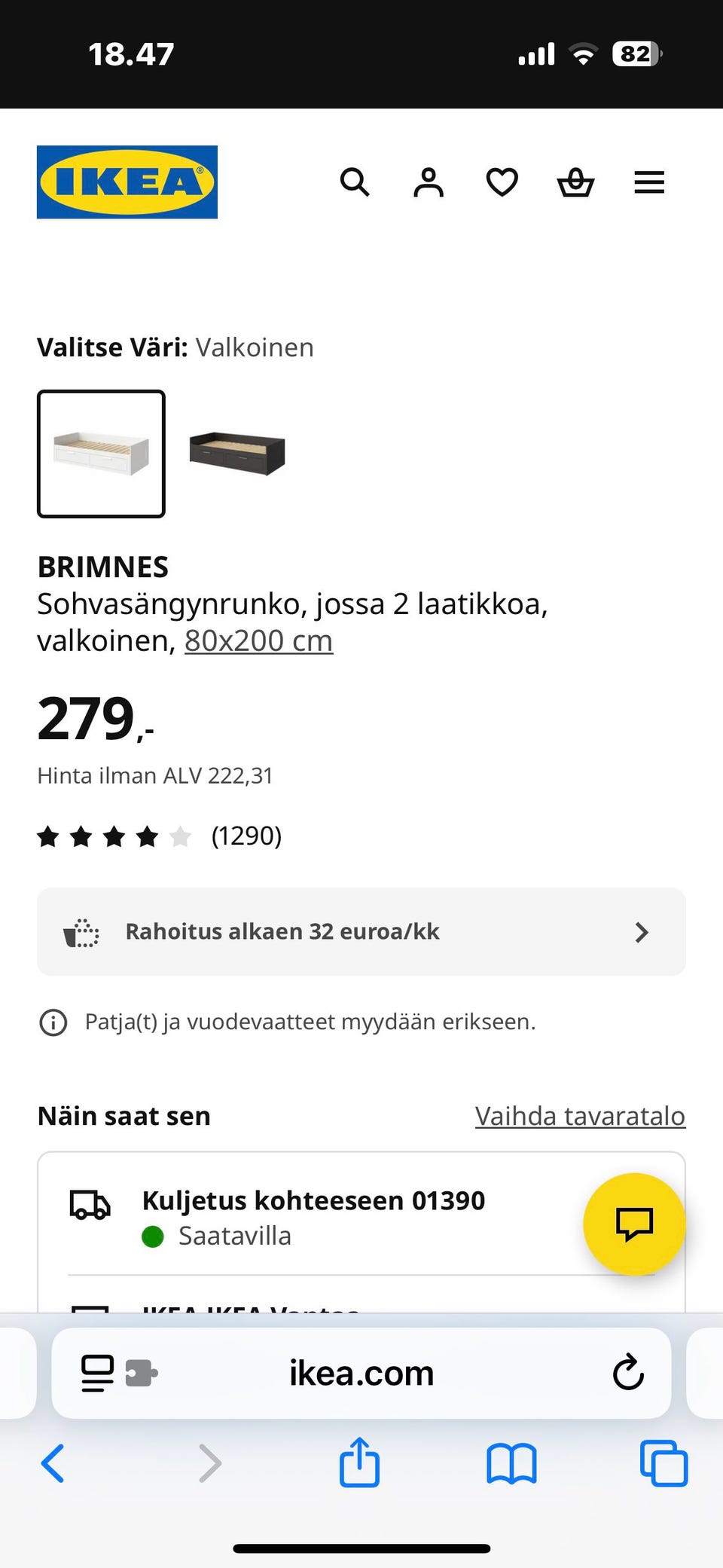Go back in Safari
This screenshot has height=1568, width=723.
53,1463
